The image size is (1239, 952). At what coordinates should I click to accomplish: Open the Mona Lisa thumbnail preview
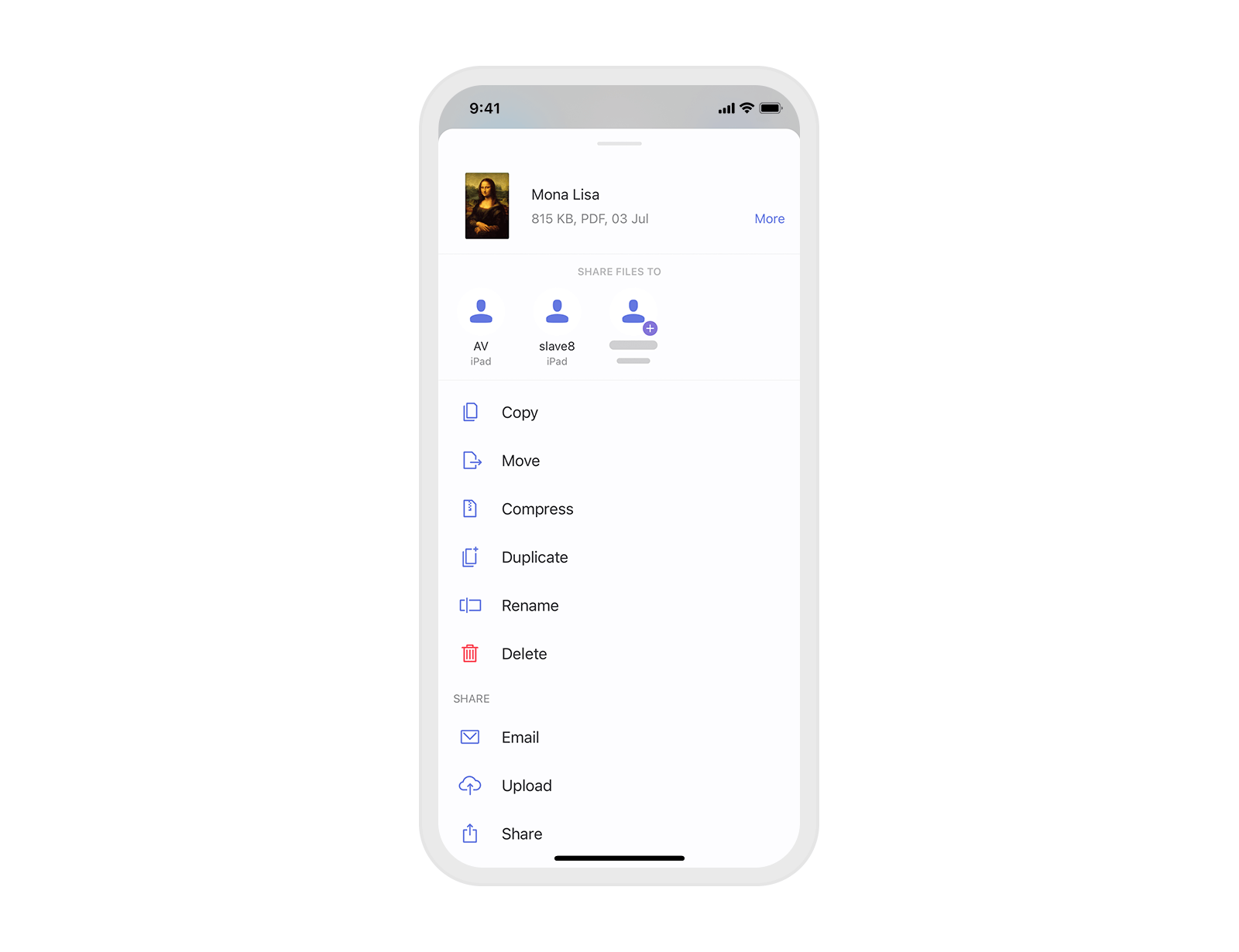click(487, 206)
